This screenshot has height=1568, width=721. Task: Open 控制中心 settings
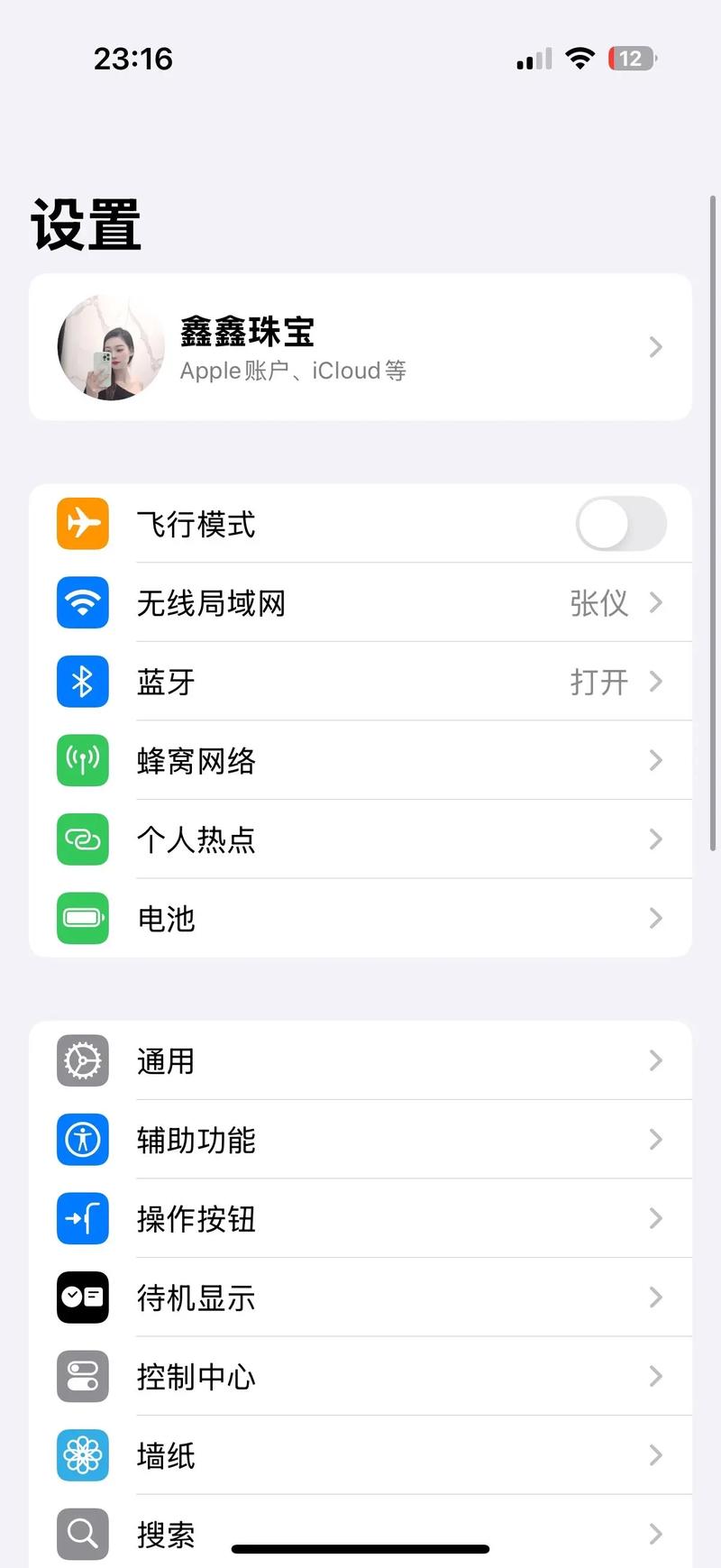360,1376
